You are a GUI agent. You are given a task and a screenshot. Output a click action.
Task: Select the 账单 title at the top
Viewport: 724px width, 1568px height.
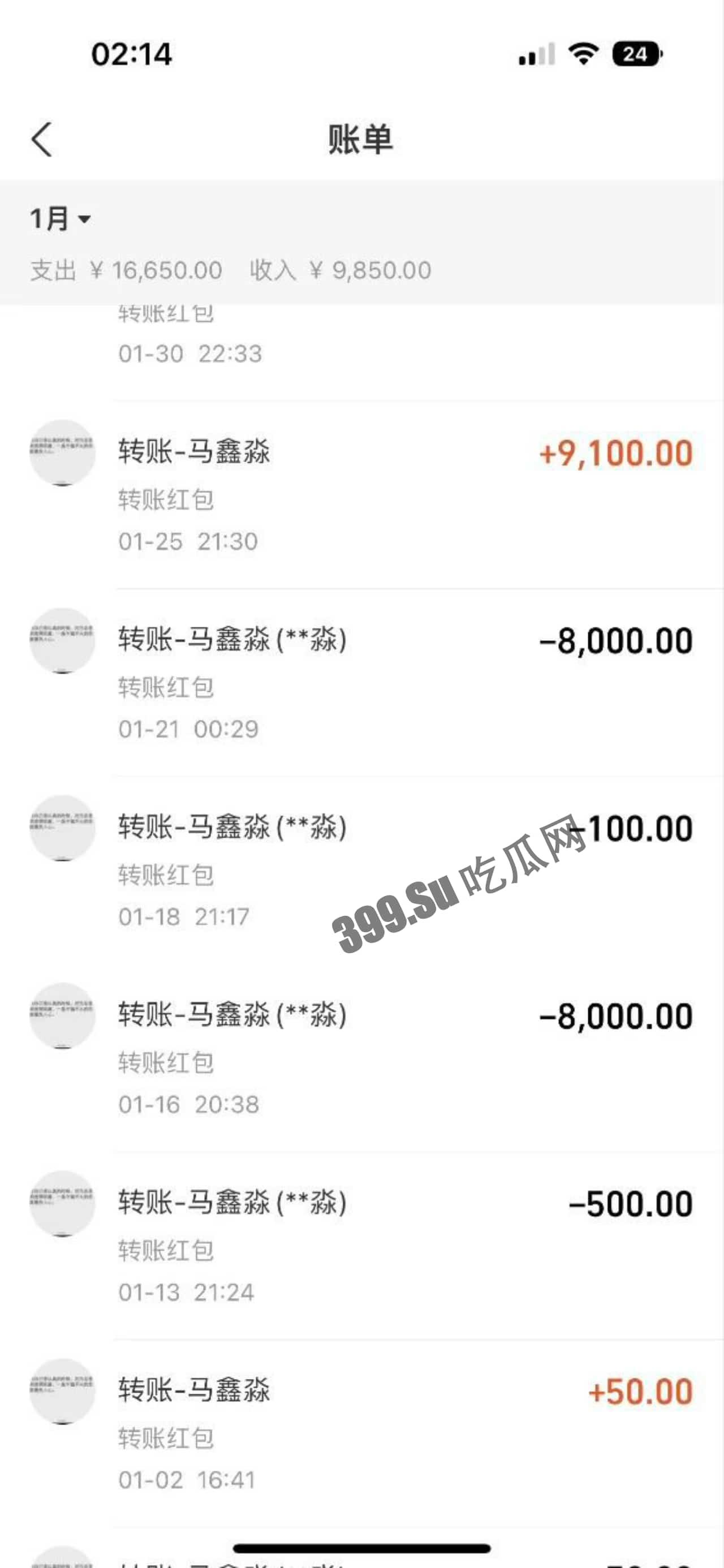click(x=361, y=139)
